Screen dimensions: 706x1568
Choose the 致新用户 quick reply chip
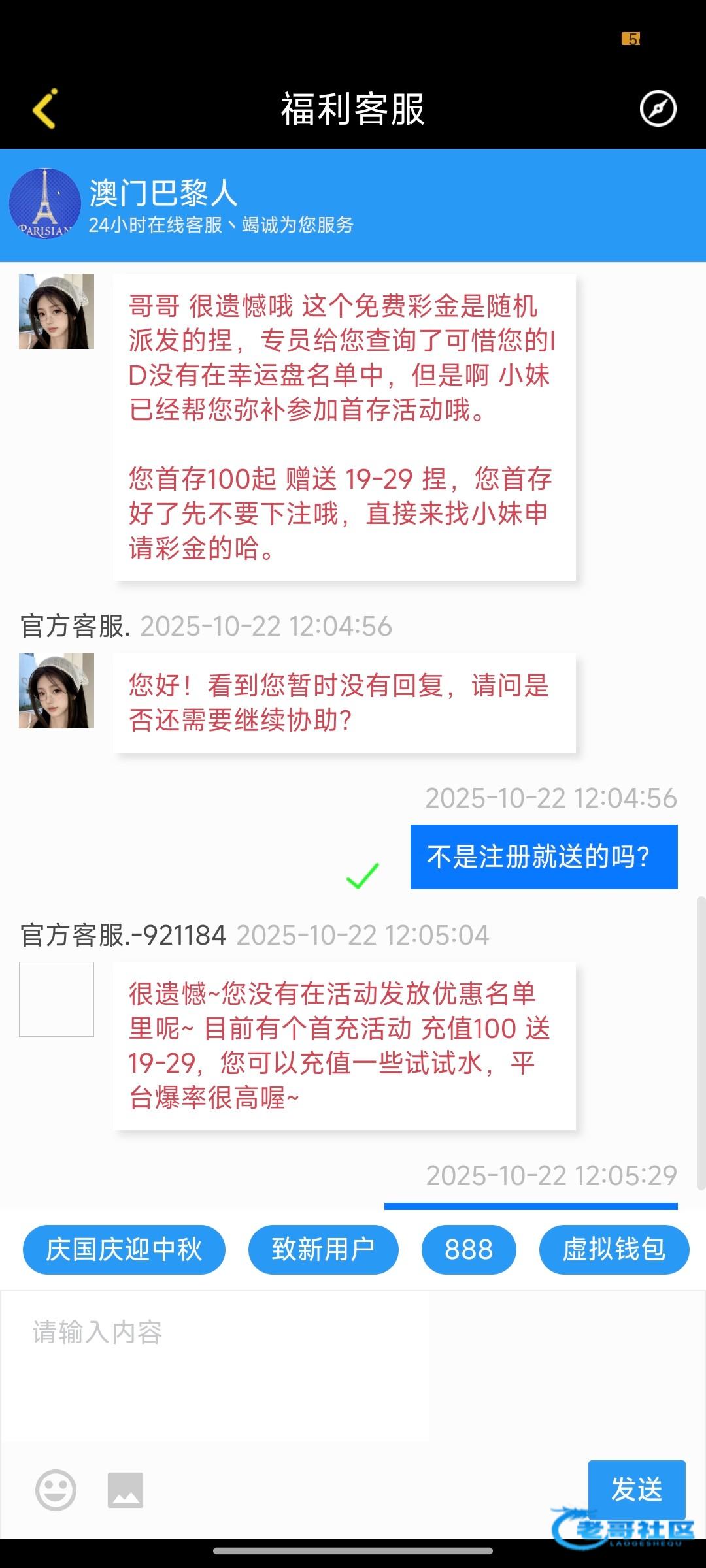pos(323,1249)
